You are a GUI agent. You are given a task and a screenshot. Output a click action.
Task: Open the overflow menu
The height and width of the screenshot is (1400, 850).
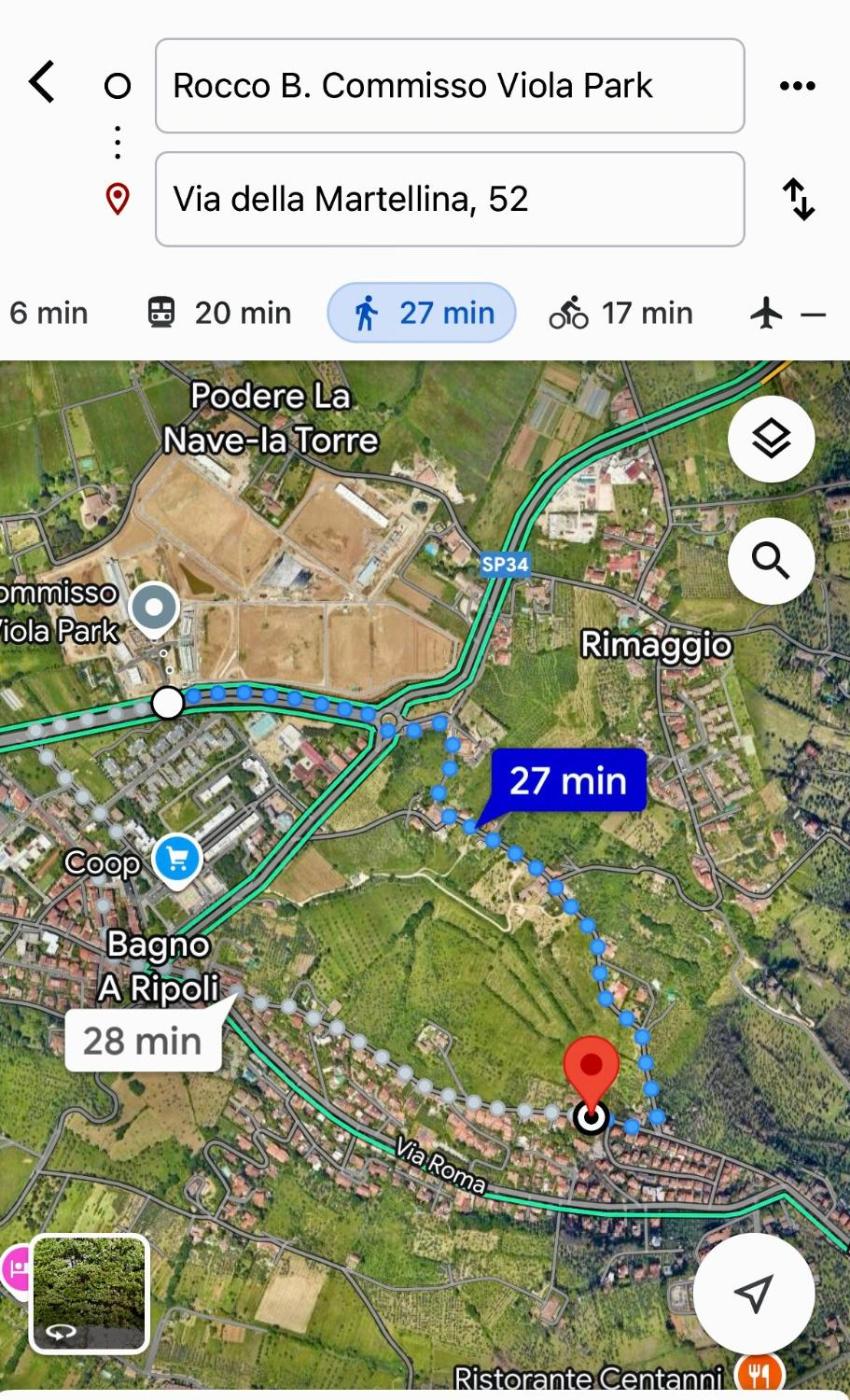tap(797, 86)
